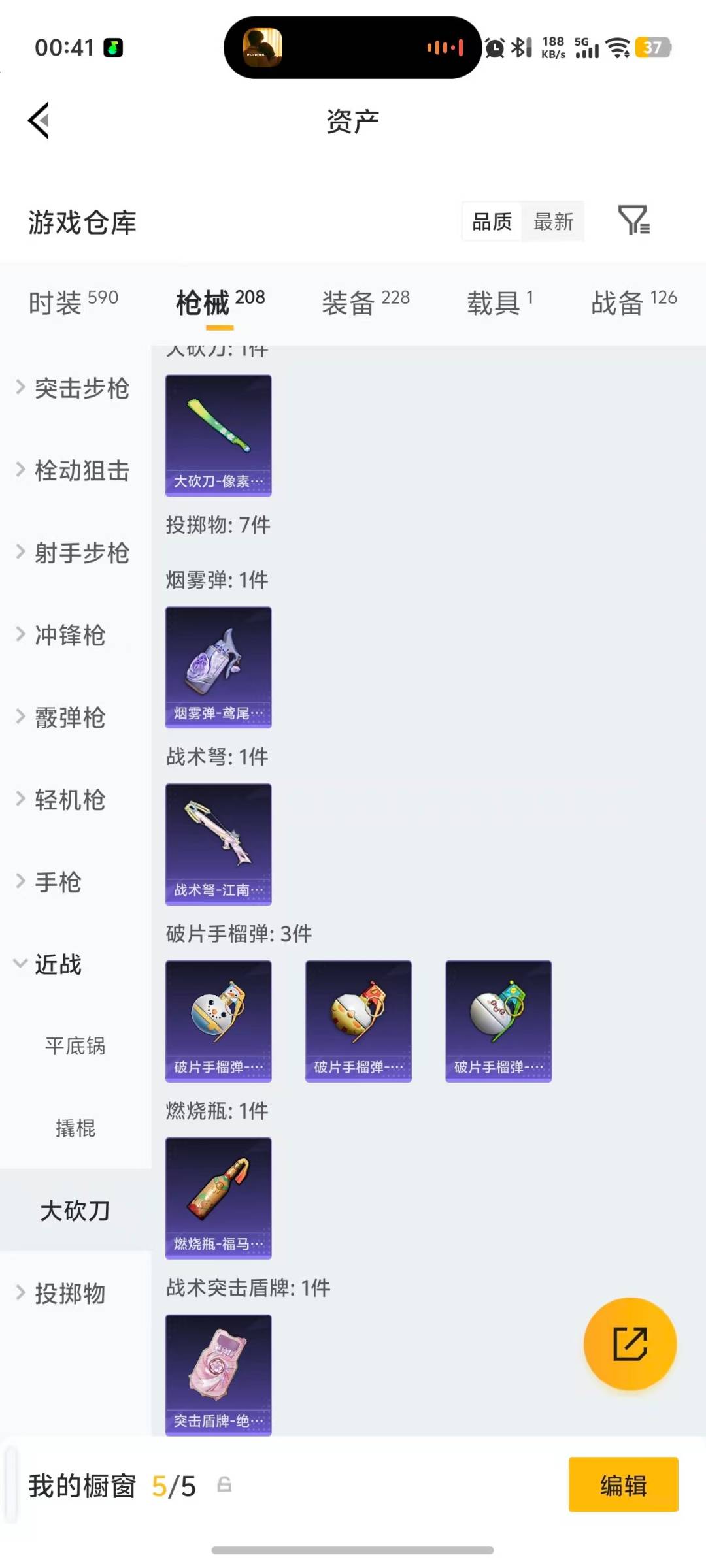Open the third frag grenade thumbnail

[499, 1019]
